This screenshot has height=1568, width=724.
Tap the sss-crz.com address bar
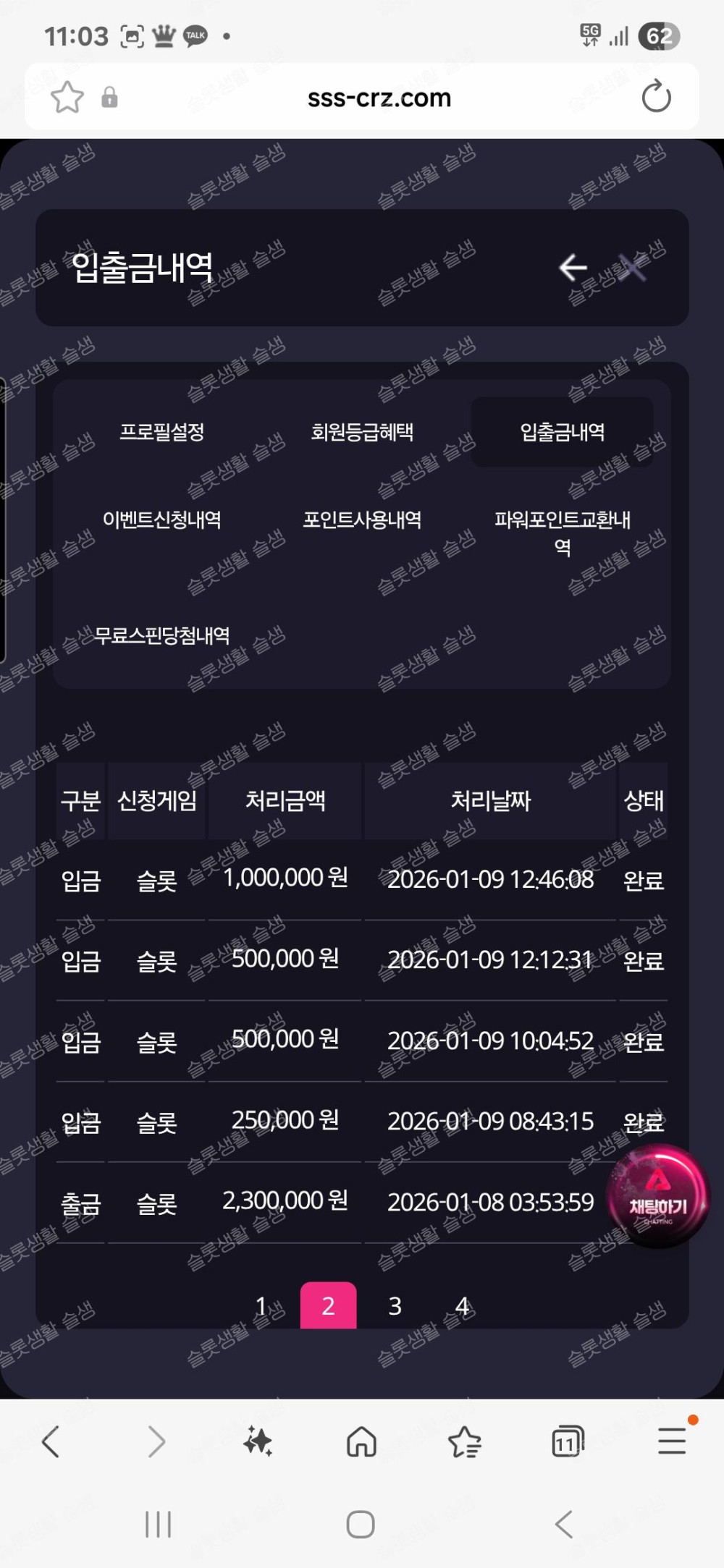(x=379, y=97)
